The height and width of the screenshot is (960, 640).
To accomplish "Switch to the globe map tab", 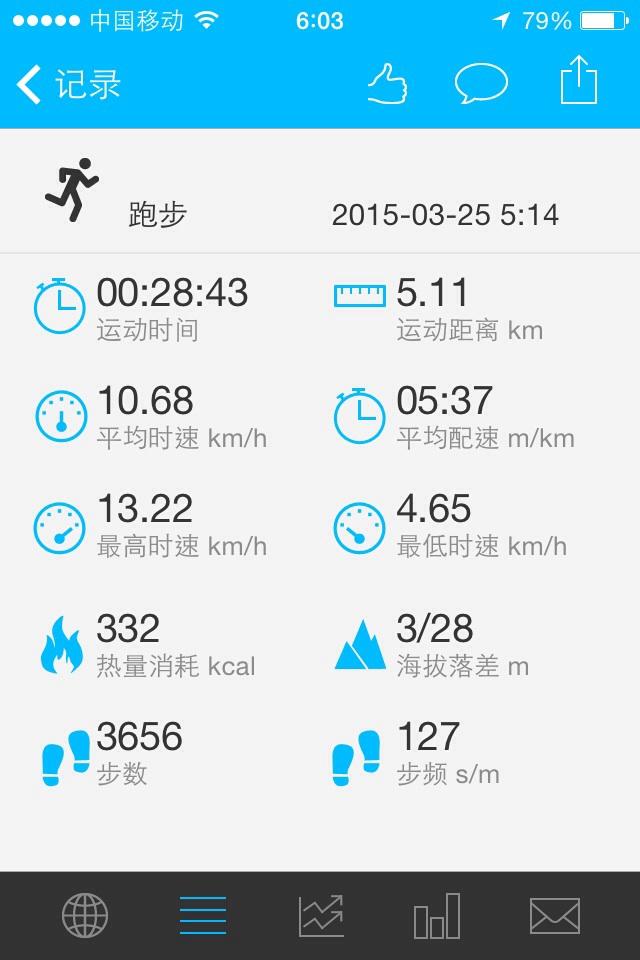I will tap(86, 915).
